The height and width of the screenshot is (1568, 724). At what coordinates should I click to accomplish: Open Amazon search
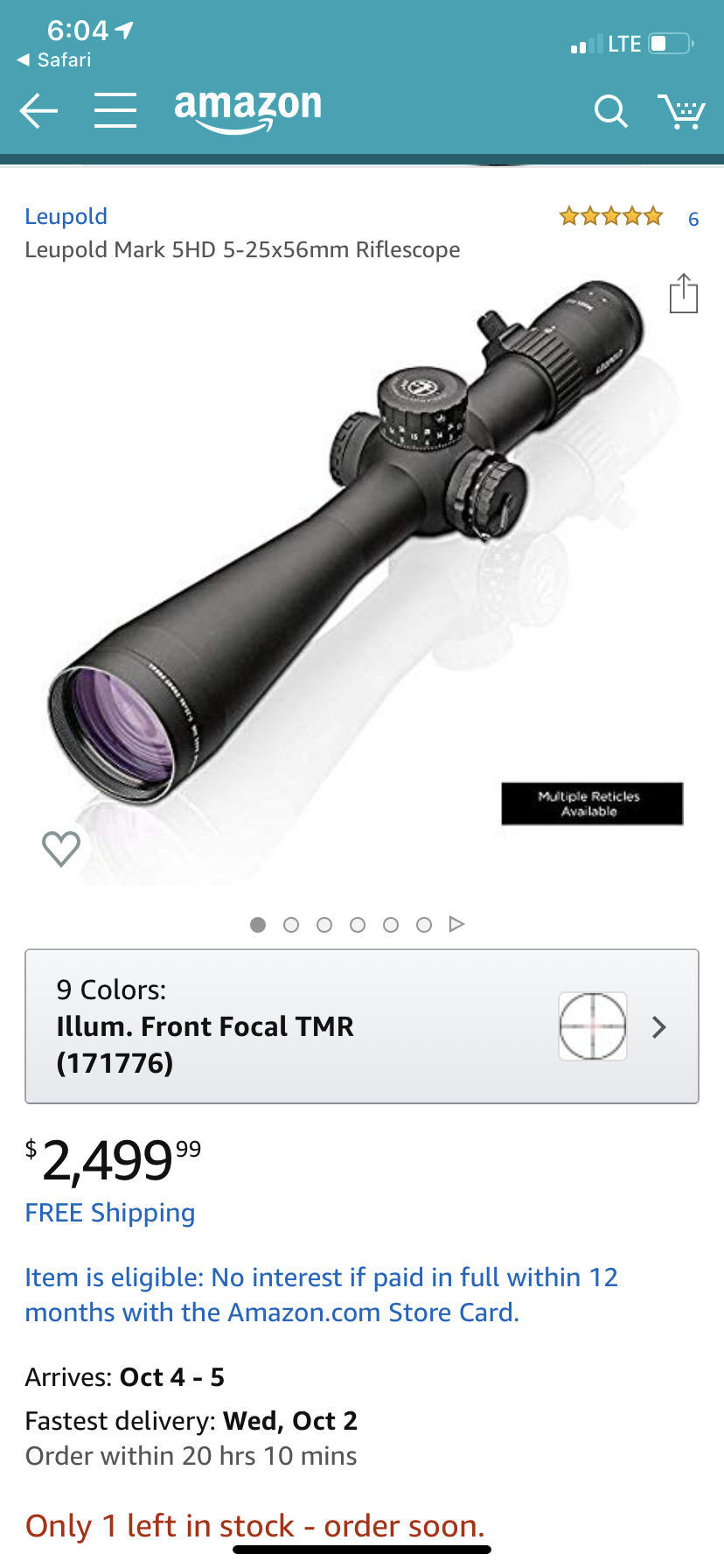coord(610,111)
